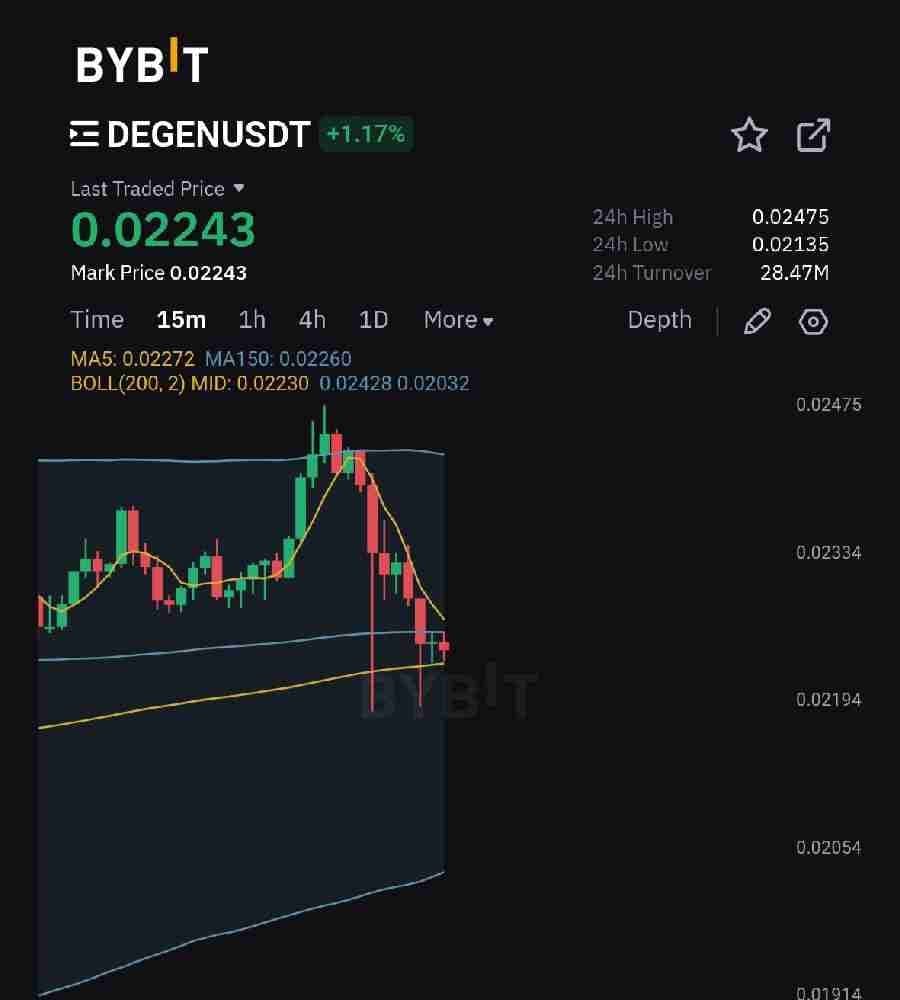Open the DEGENUSDT trading pair selector

click(x=190, y=134)
